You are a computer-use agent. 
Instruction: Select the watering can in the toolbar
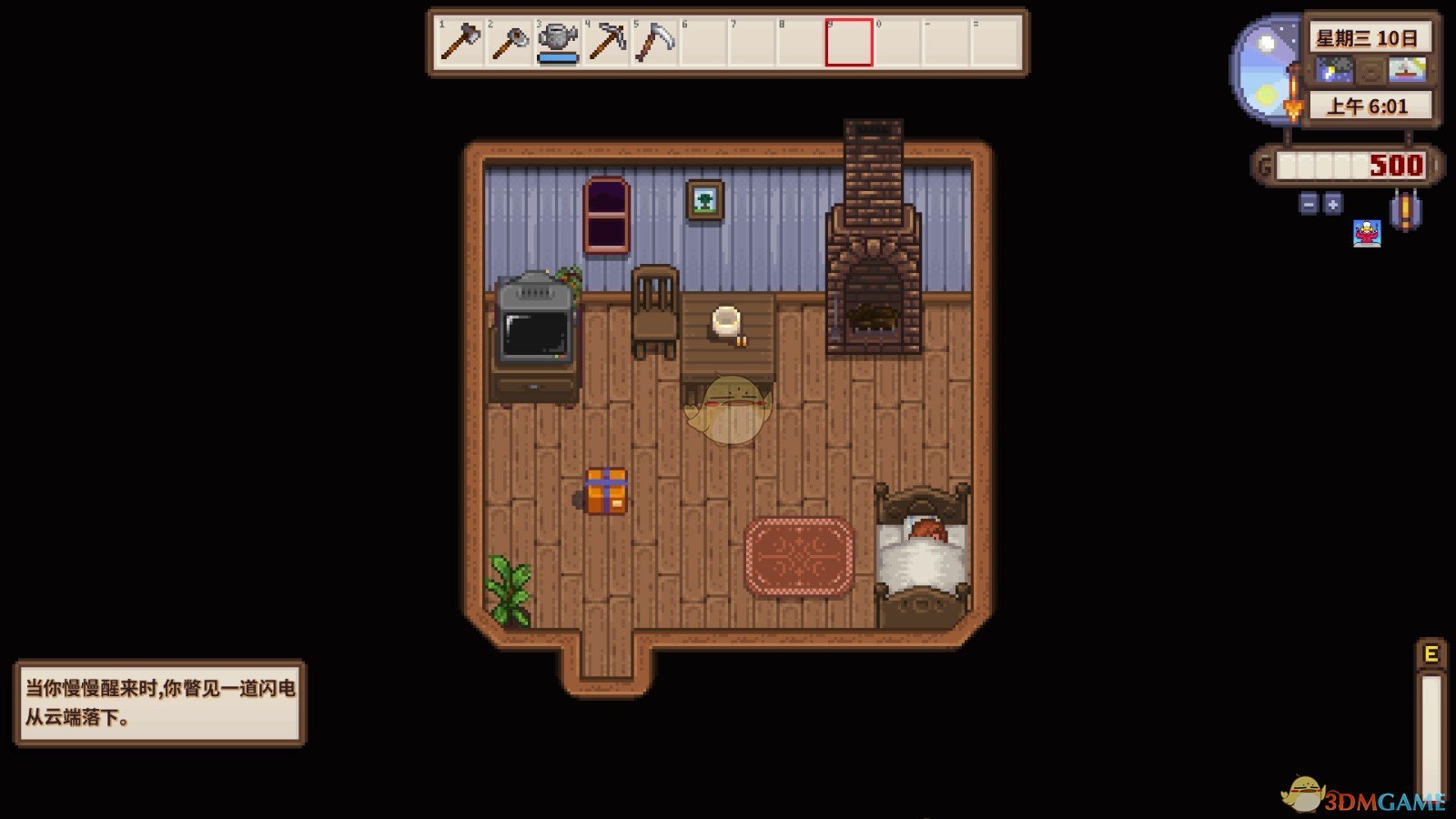pos(558,42)
